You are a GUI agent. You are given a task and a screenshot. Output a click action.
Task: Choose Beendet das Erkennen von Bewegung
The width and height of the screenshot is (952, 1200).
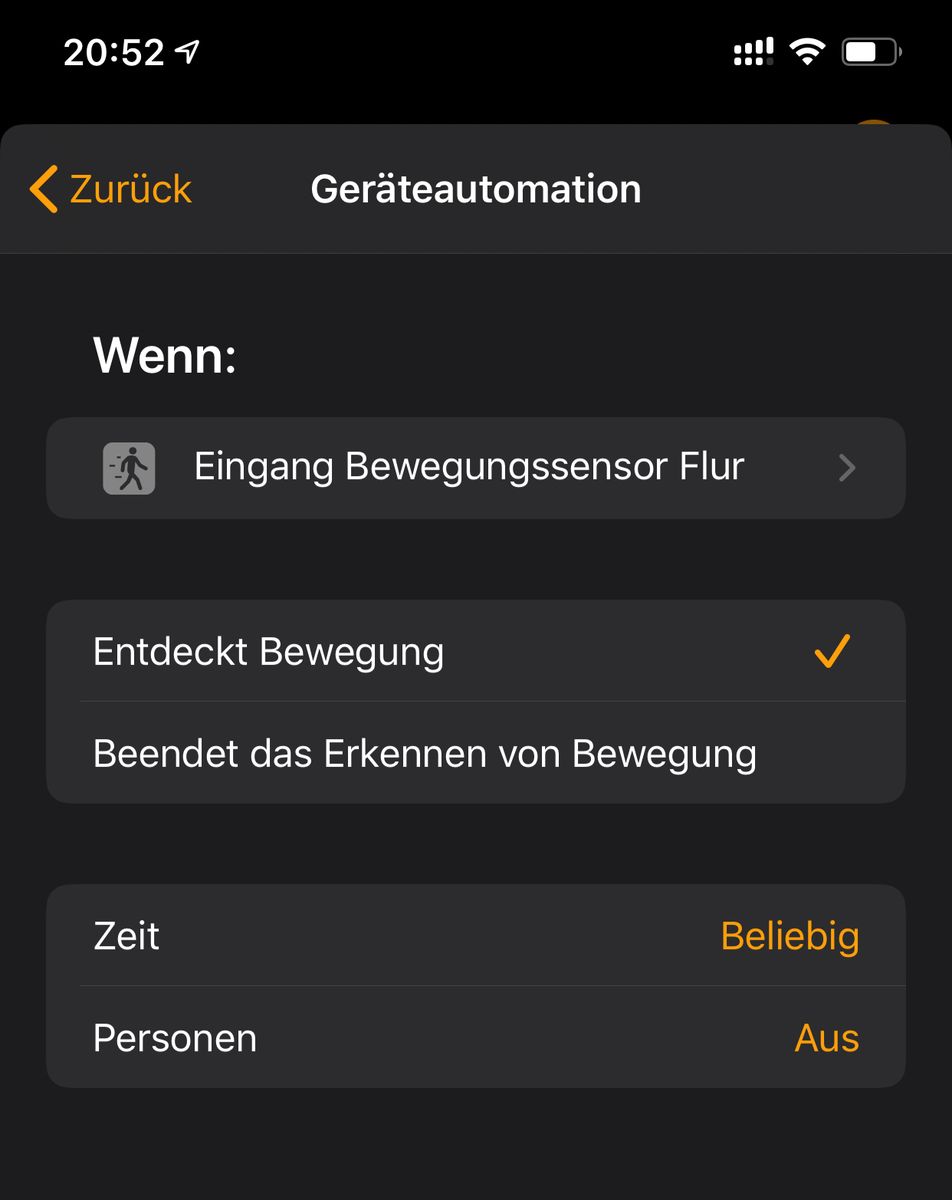click(x=475, y=754)
